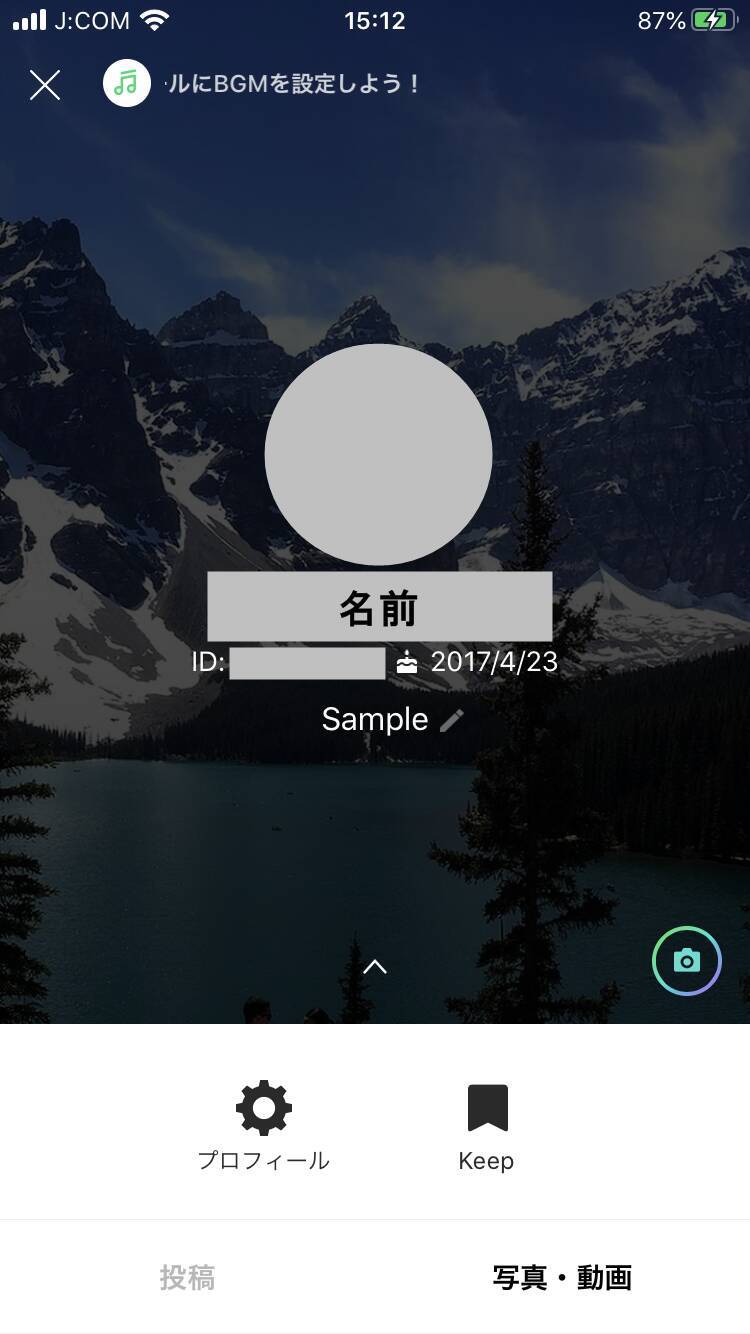This screenshot has height=1334, width=750.
Task: Switch to the 投稿 tab
Action: 187,1277
